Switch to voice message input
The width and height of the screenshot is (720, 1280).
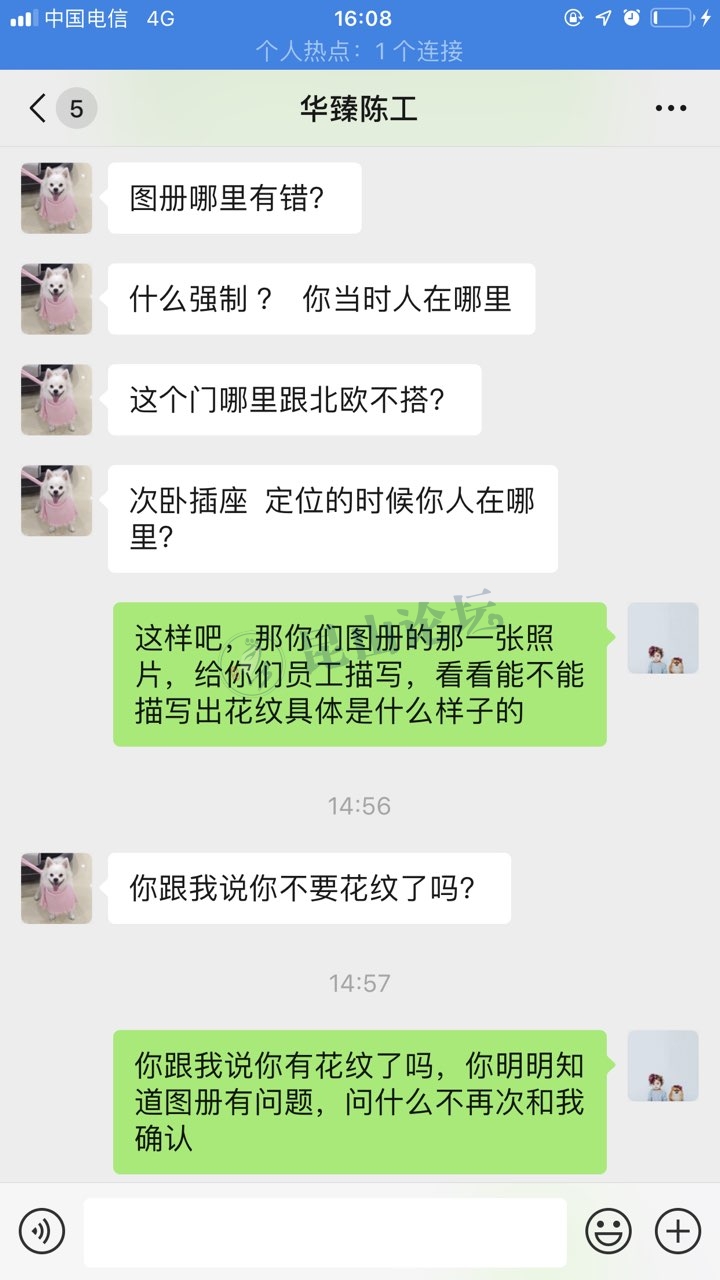tap(41, 1231)
